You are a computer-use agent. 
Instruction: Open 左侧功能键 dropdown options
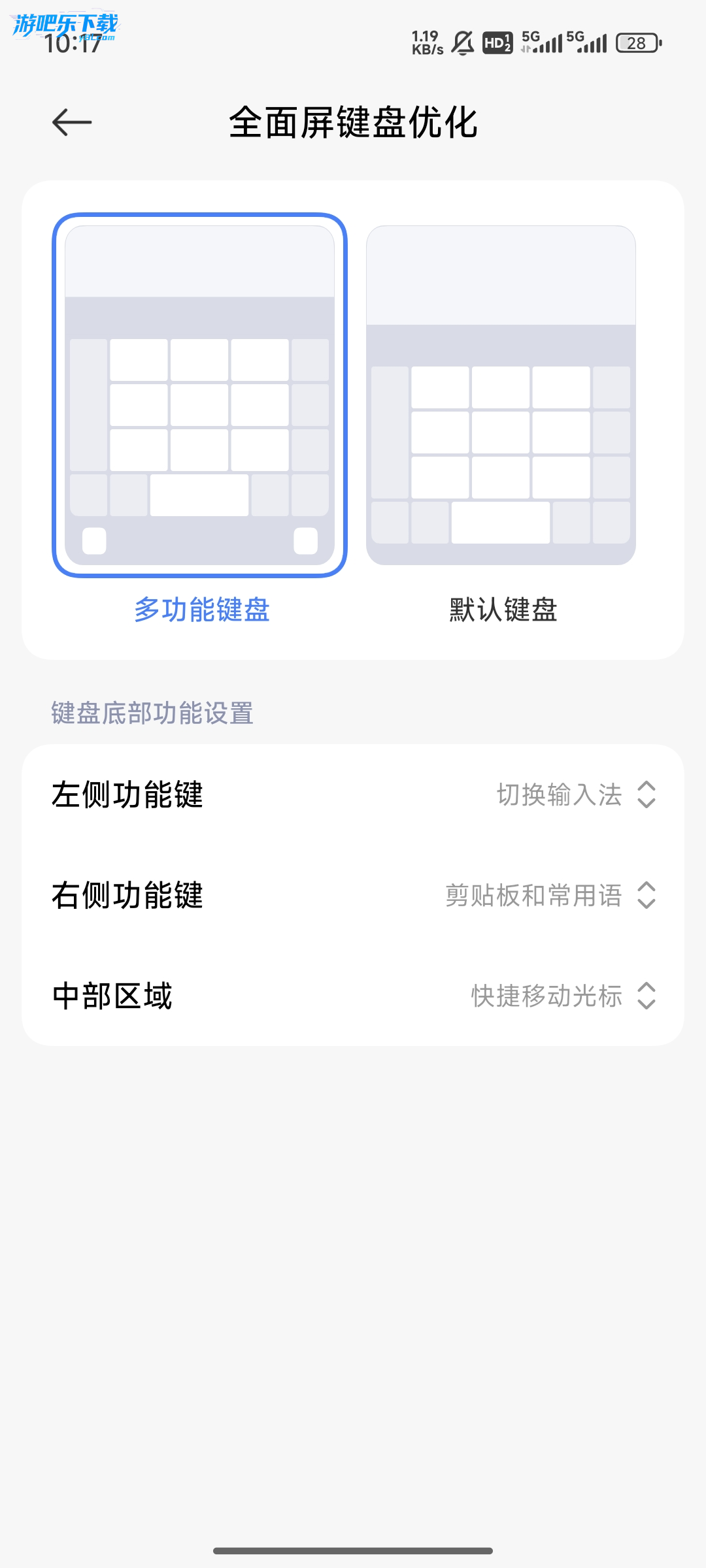575,795
